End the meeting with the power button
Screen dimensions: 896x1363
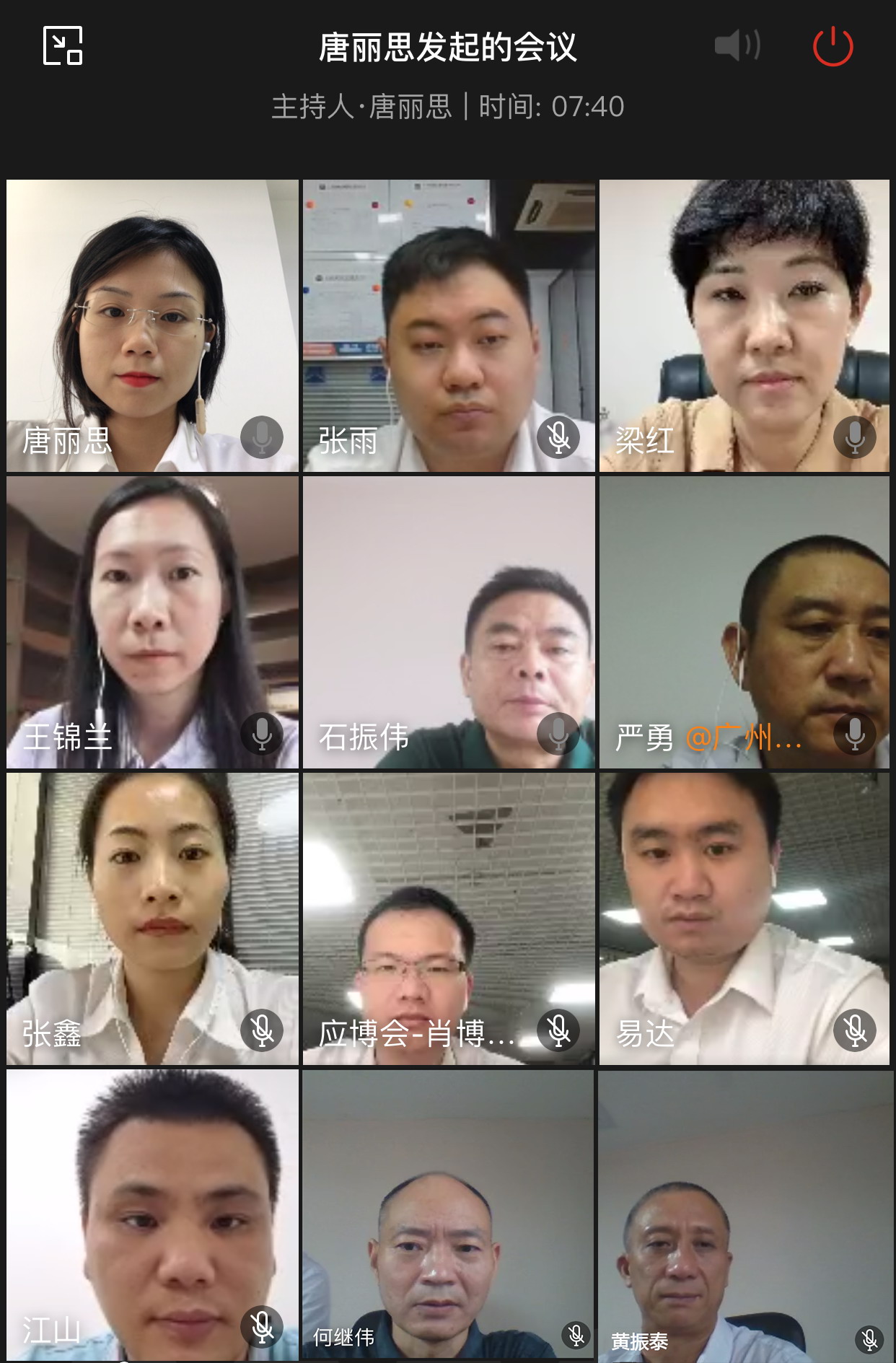point(833,47)
